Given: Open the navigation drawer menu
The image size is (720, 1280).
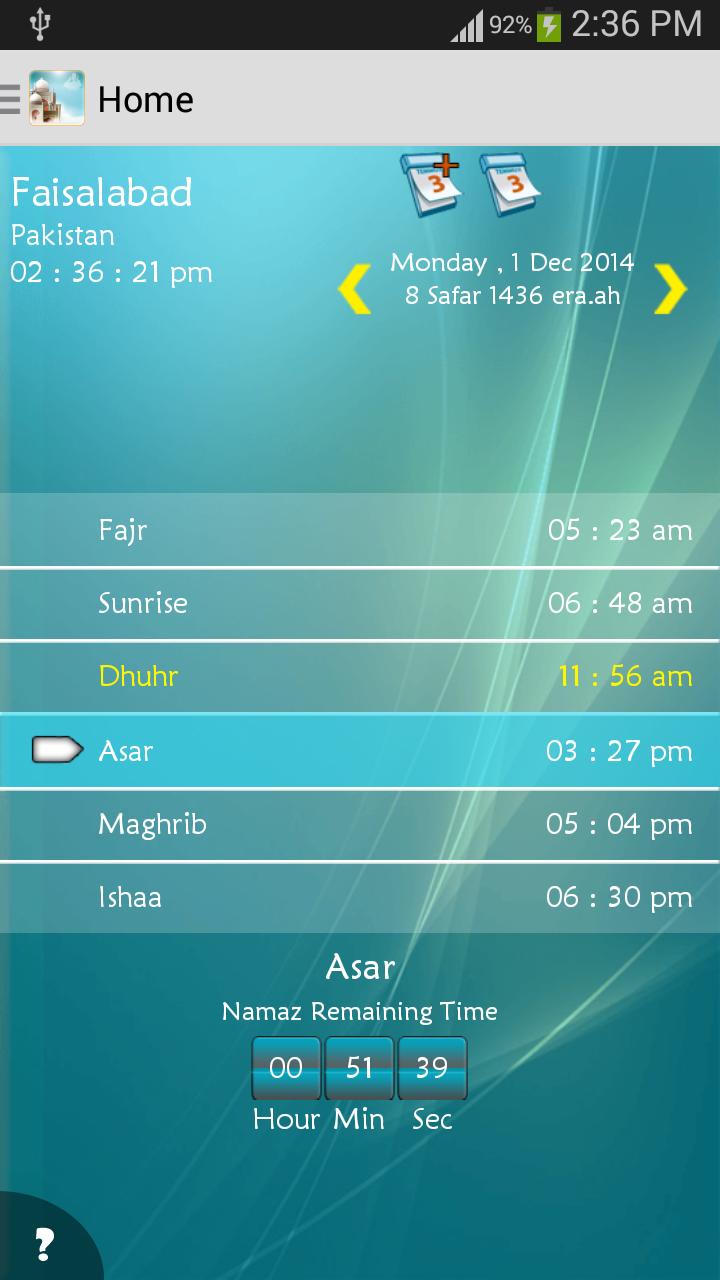Looking at the screenshot, I should [10, 98].
